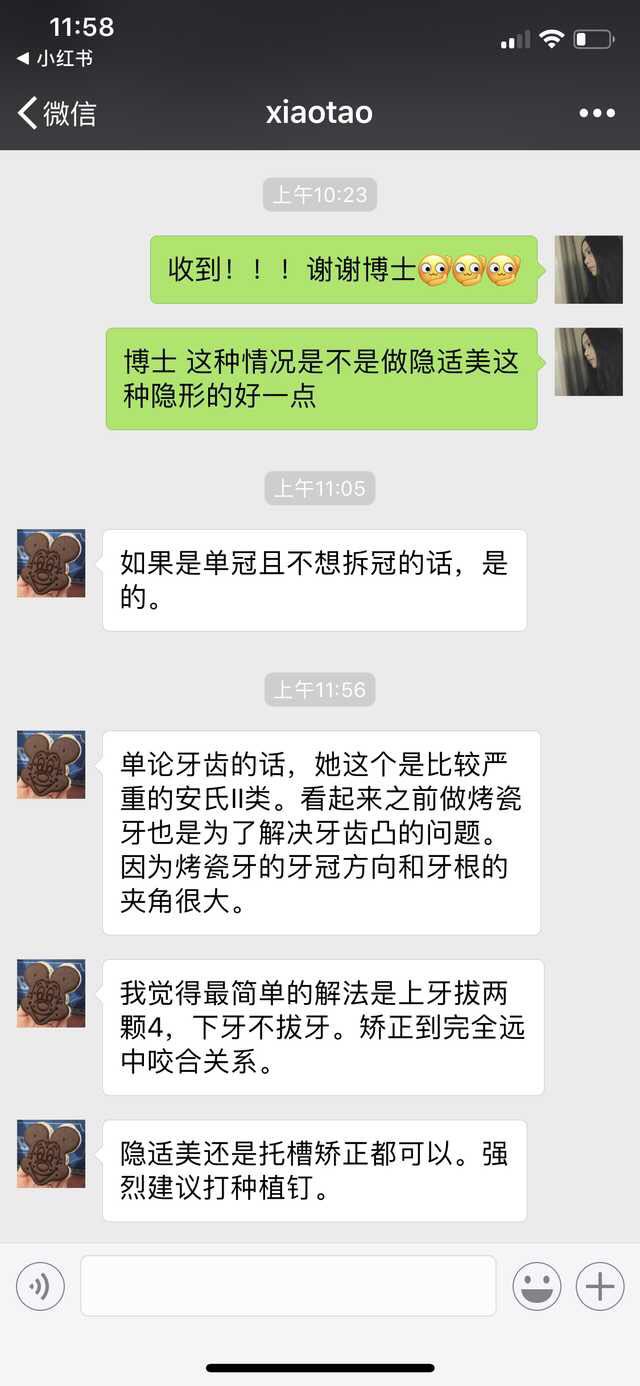Open xiaotao's profile from the 如果是单冠 message avatar
Viewport: 640px width, 1386px height.
click(51, 564)
